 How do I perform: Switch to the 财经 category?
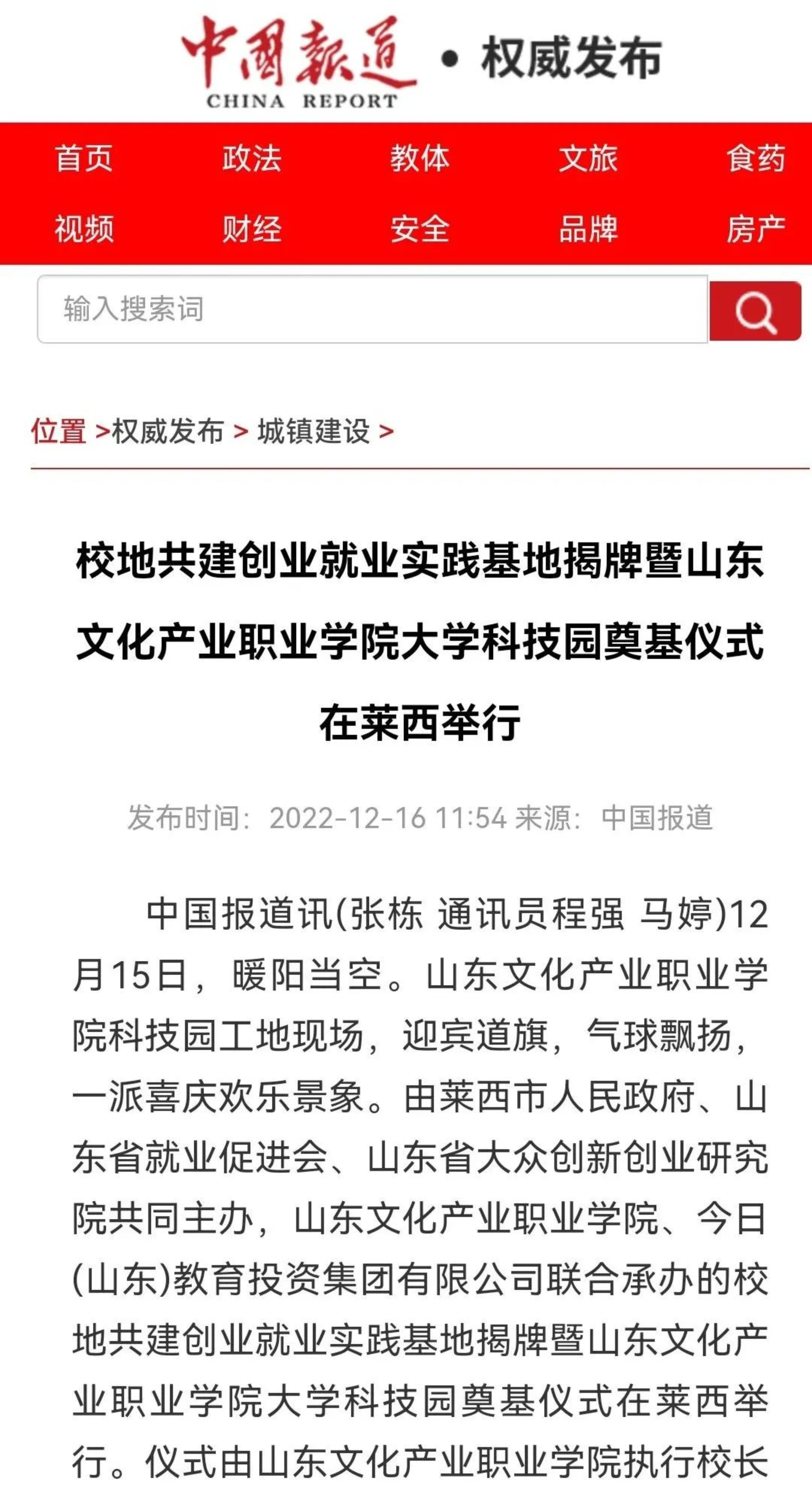252,229
